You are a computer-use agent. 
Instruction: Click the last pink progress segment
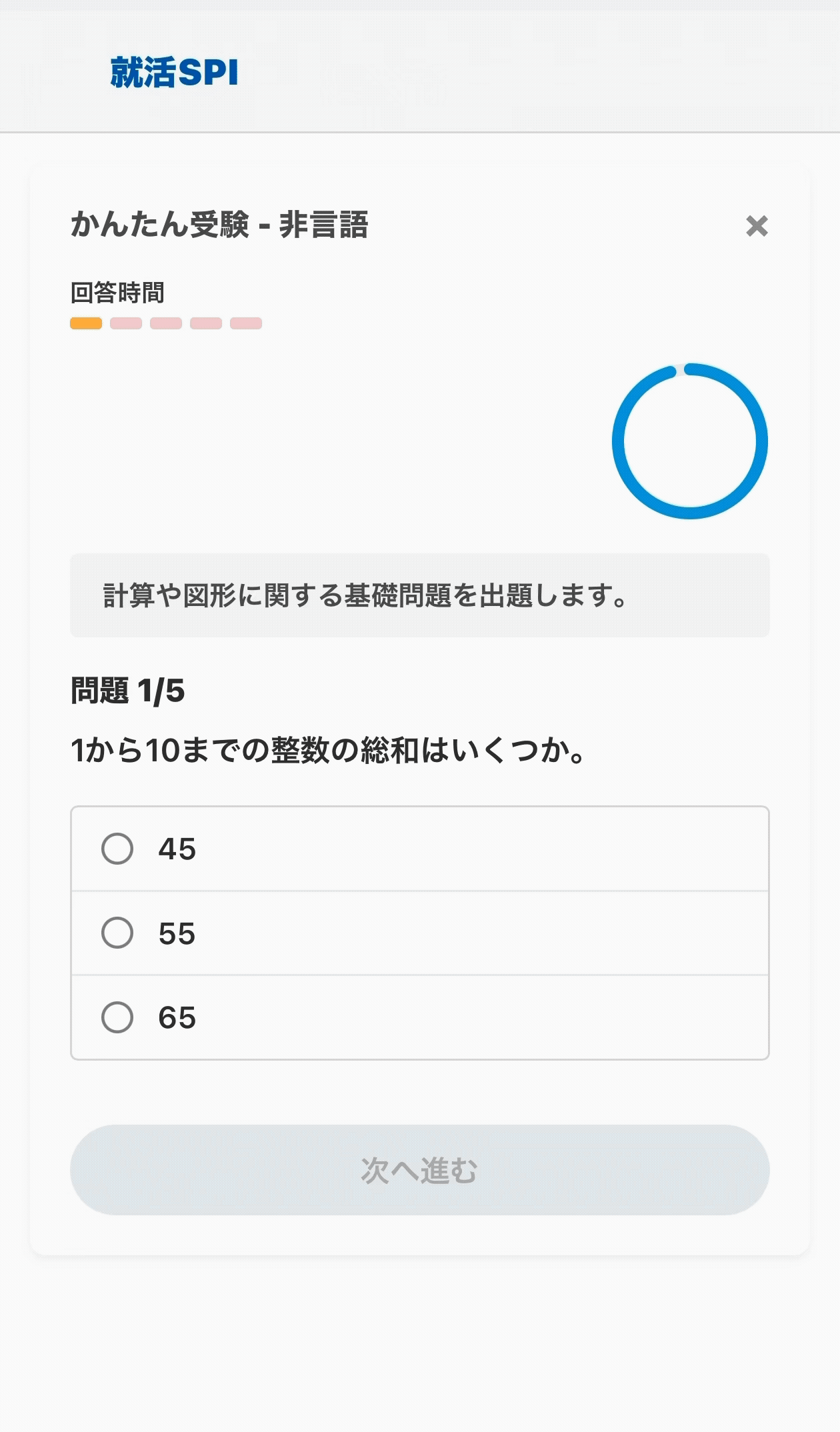(x=245, y=323)
